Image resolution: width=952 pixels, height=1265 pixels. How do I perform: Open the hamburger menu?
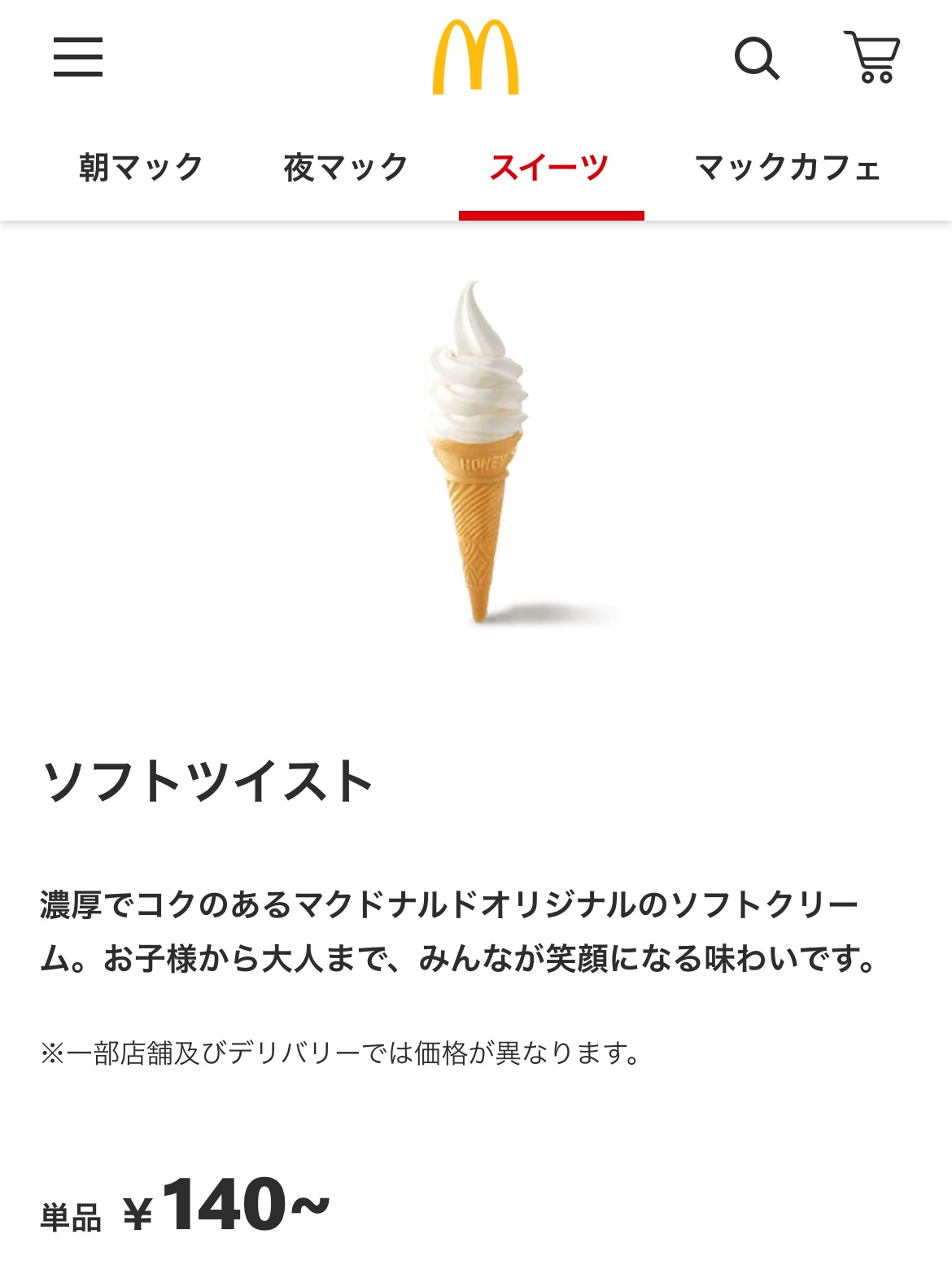click(78, 57)
